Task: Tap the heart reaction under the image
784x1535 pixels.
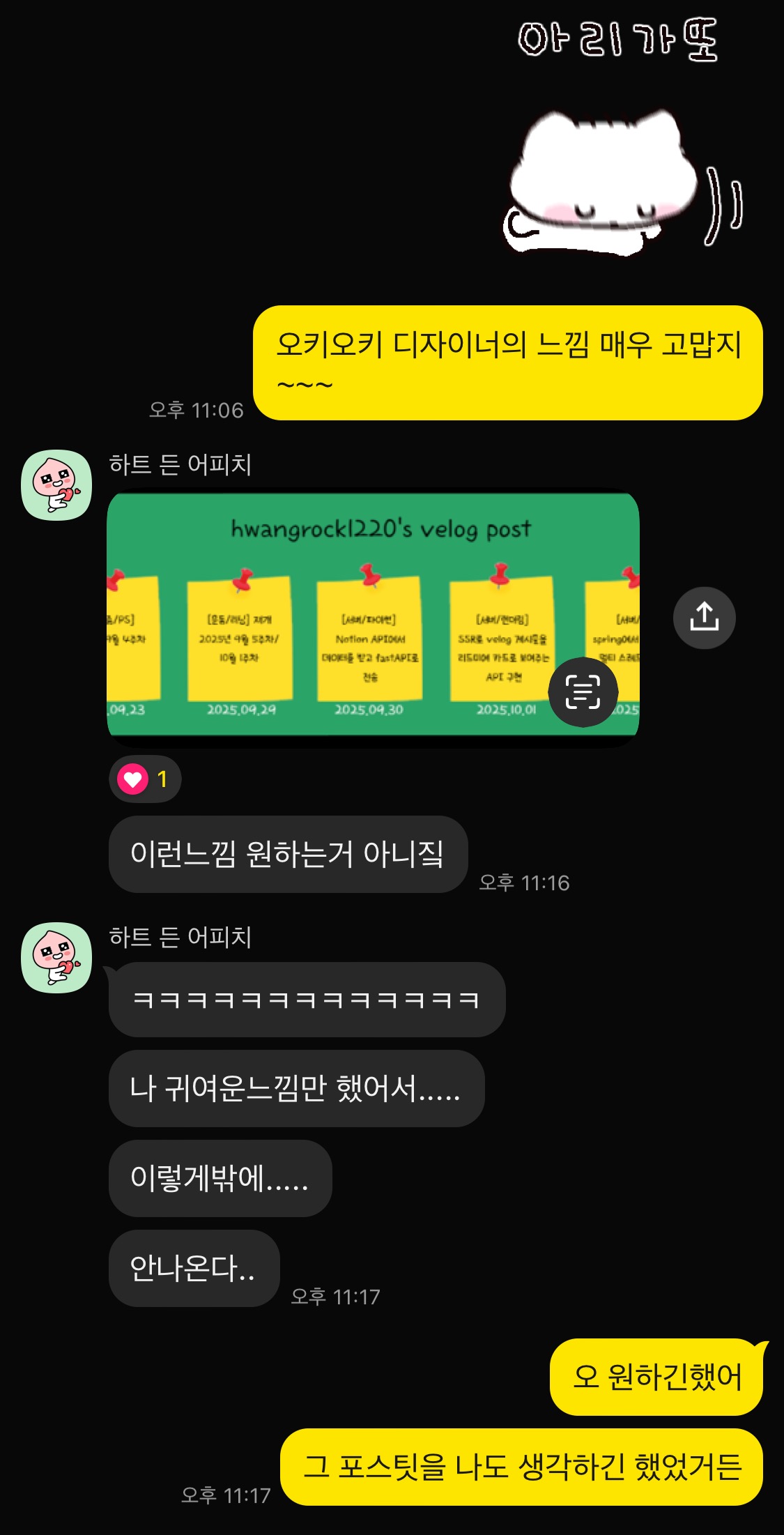Action: coord(145,779)
